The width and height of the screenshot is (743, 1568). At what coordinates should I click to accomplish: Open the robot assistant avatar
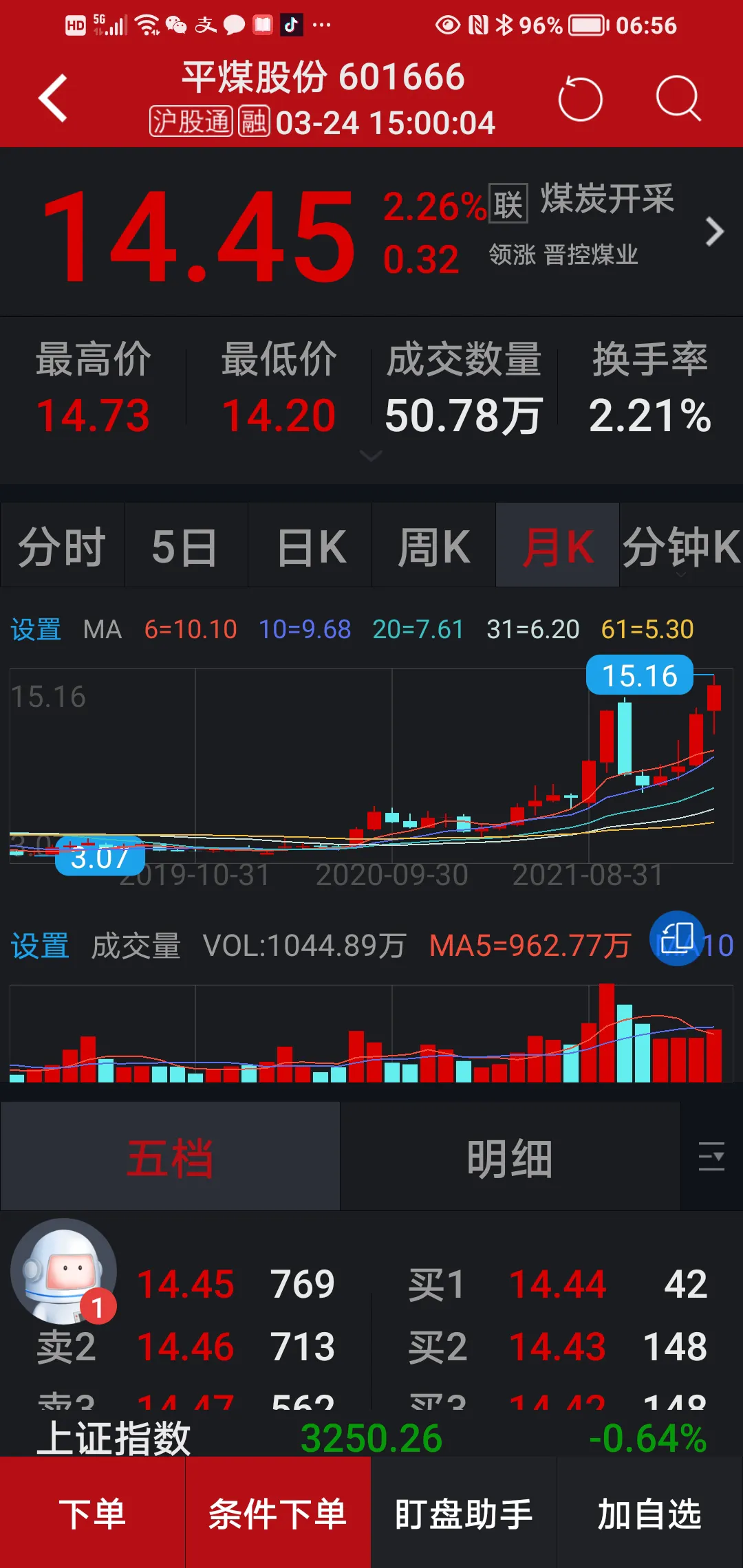click(63, 1272)
